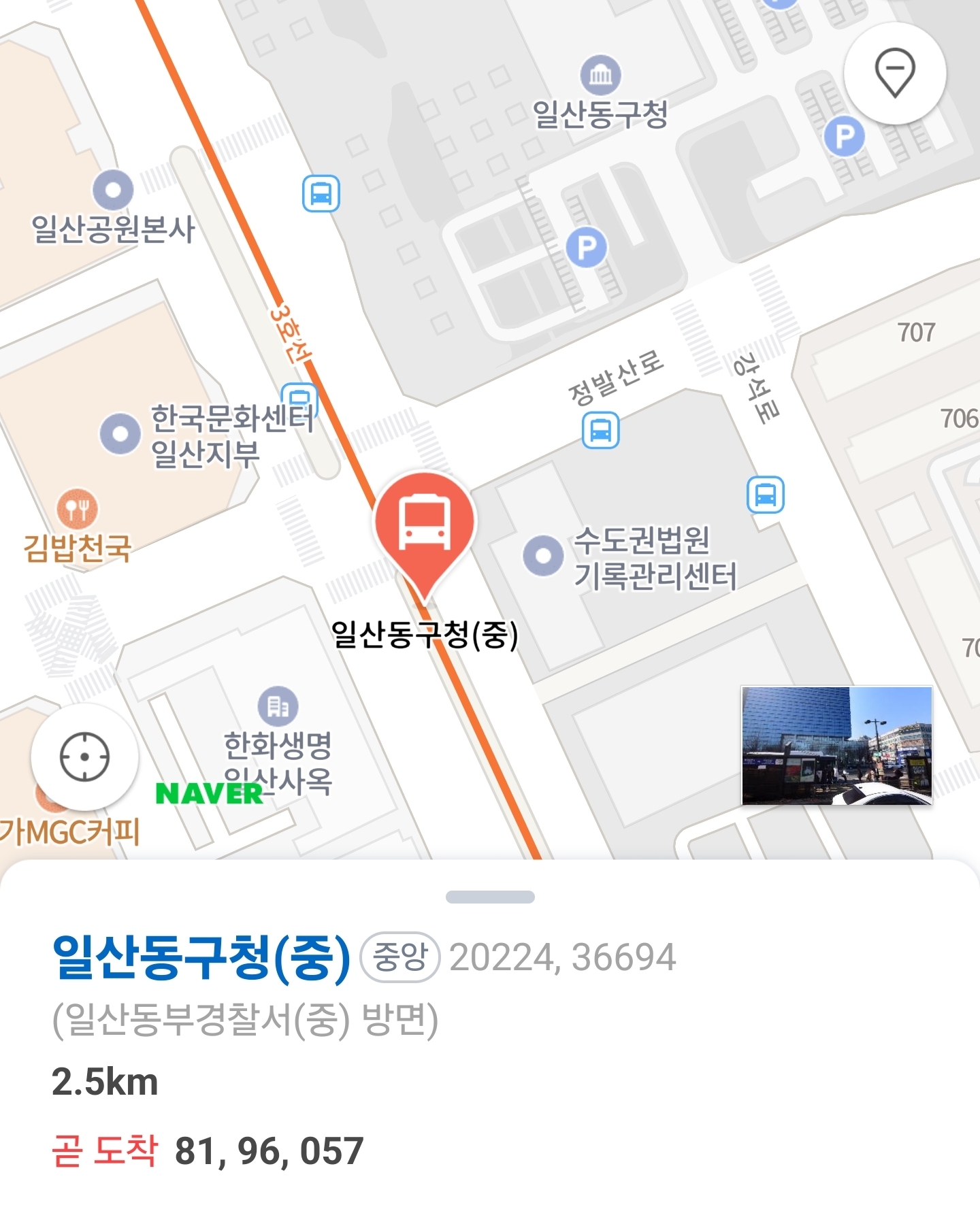
Task: Open the 한국문화센터 일산지부 marker
Action: 120,433
